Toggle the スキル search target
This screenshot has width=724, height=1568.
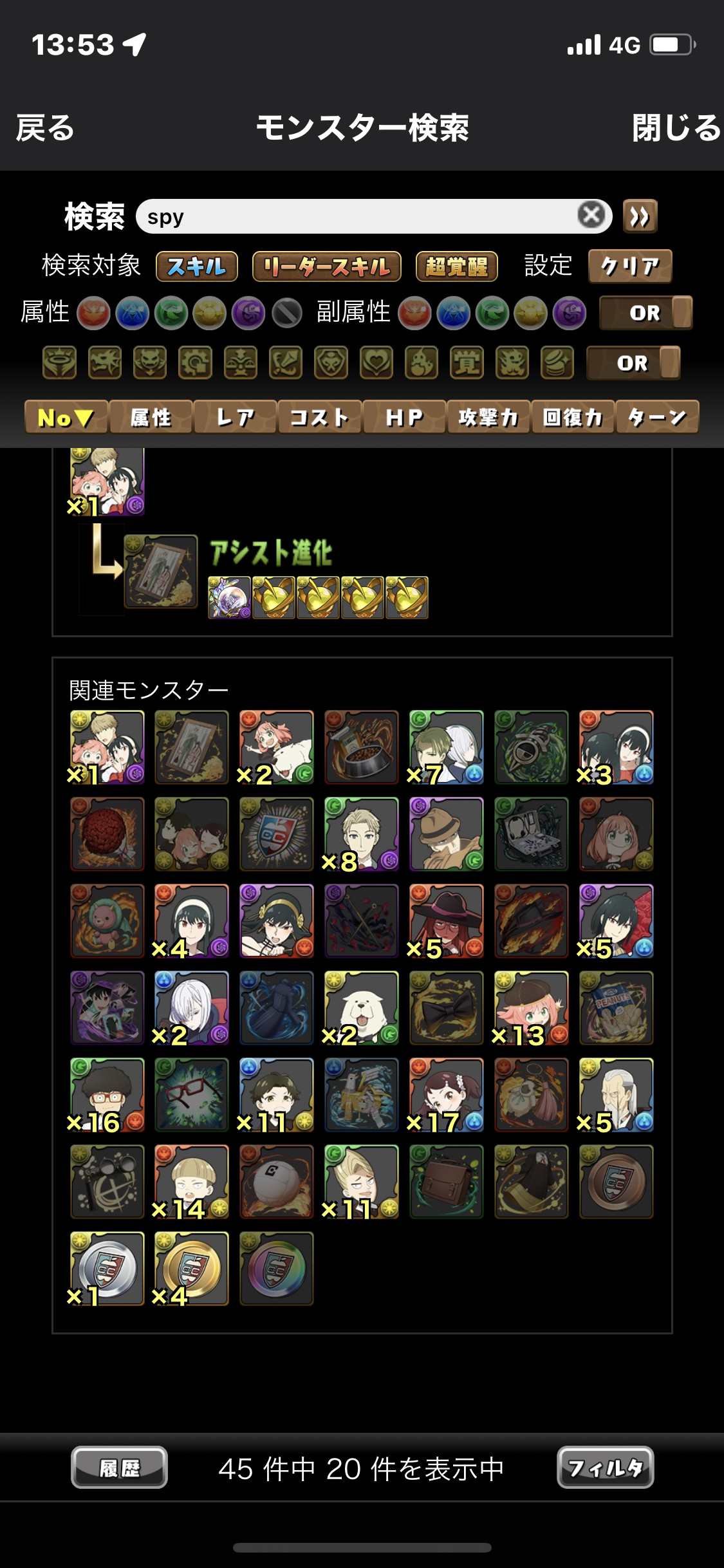[x=197, y=266]
